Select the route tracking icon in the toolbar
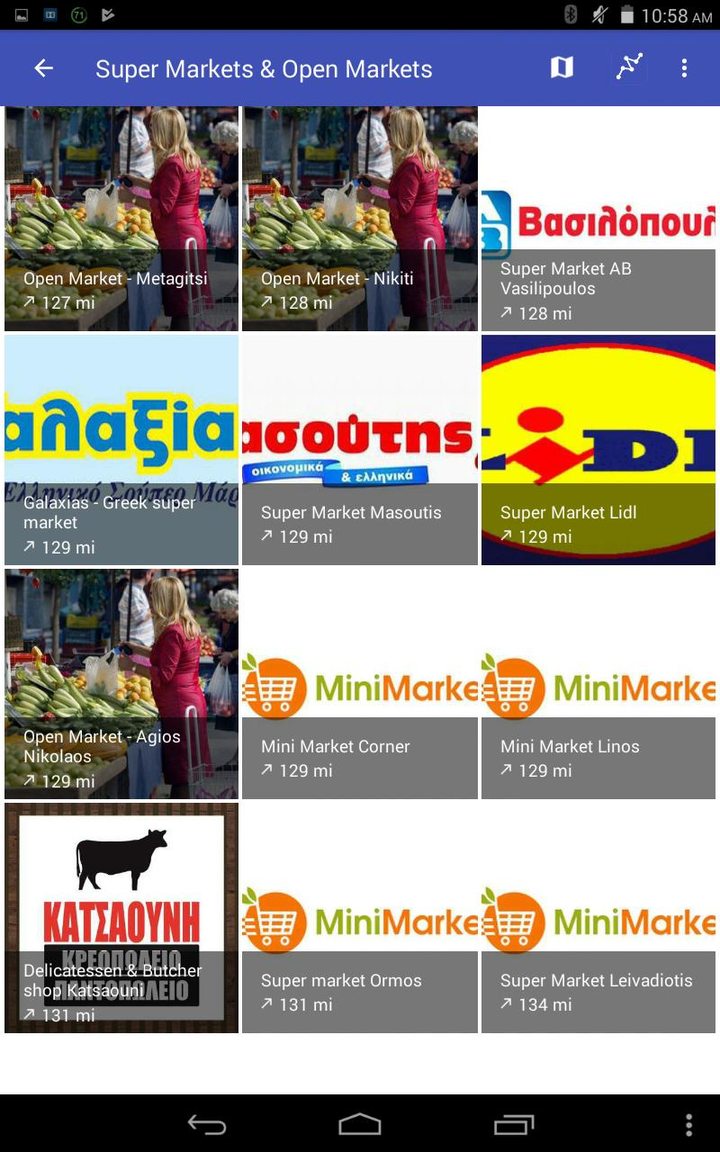This screenshot has height=1152, width=720. point(628,68)
